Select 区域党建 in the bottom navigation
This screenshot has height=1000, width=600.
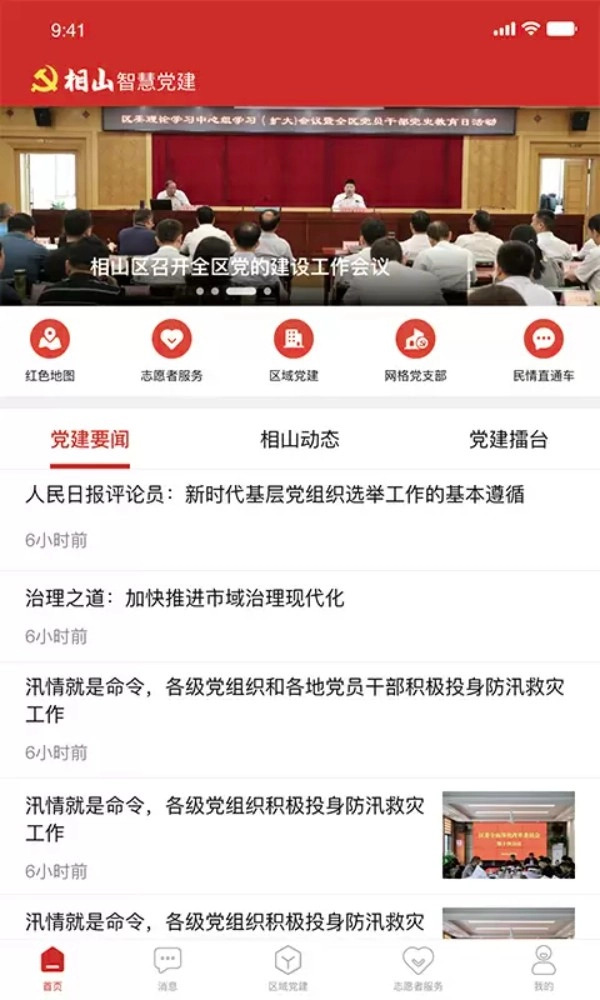(288, 968)
